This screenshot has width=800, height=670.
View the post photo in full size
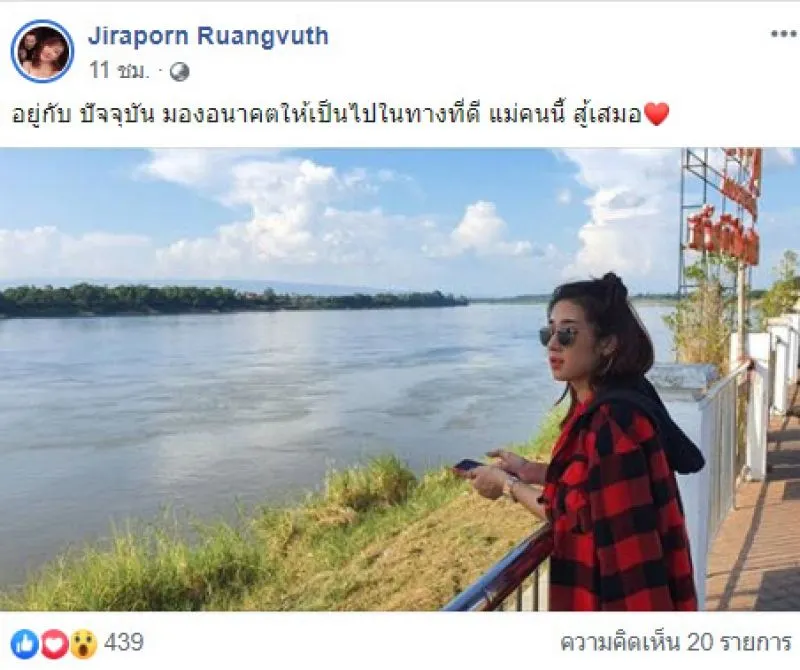(x=400, y=380)
